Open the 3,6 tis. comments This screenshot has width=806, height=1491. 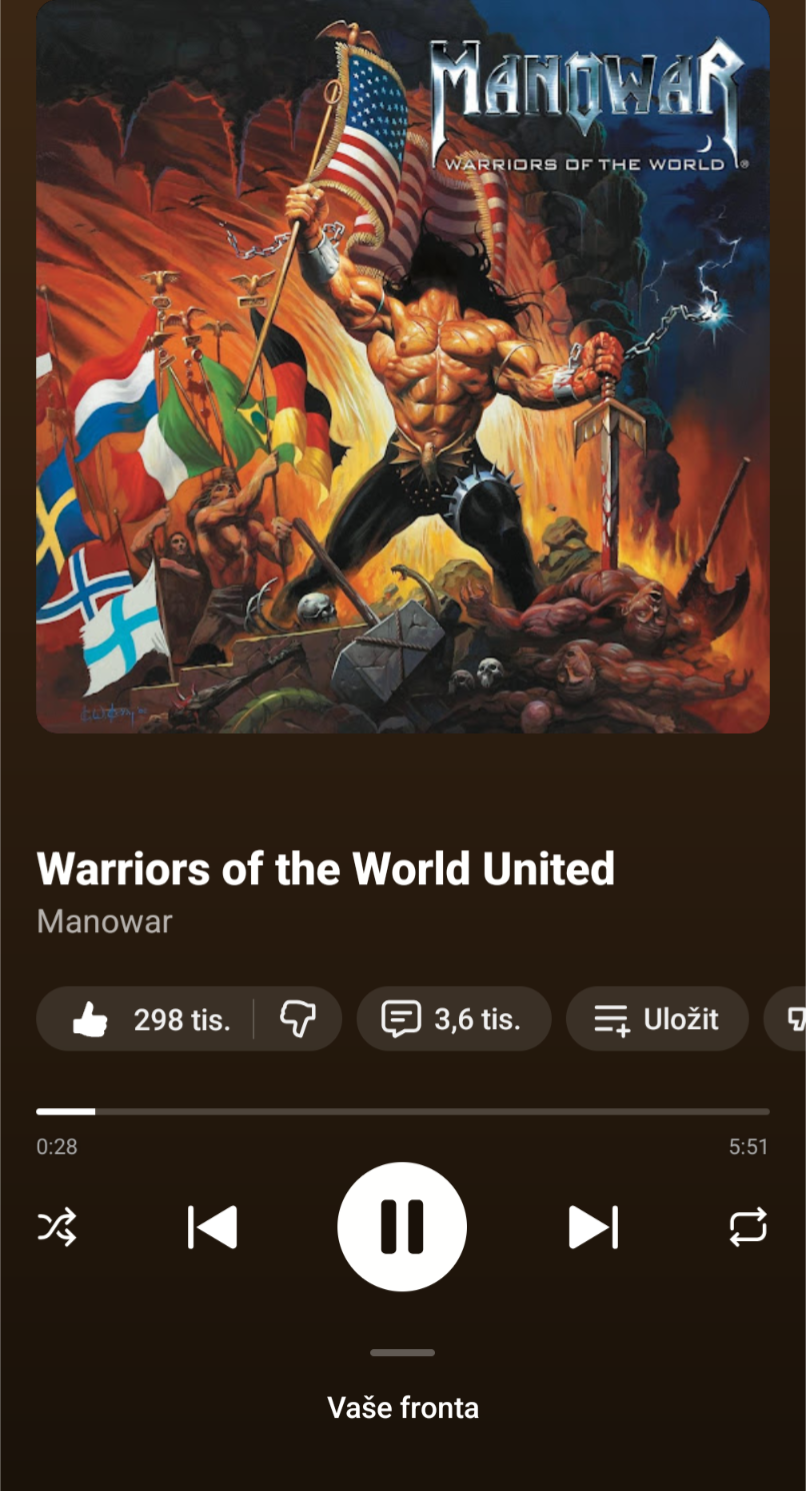453,1019
